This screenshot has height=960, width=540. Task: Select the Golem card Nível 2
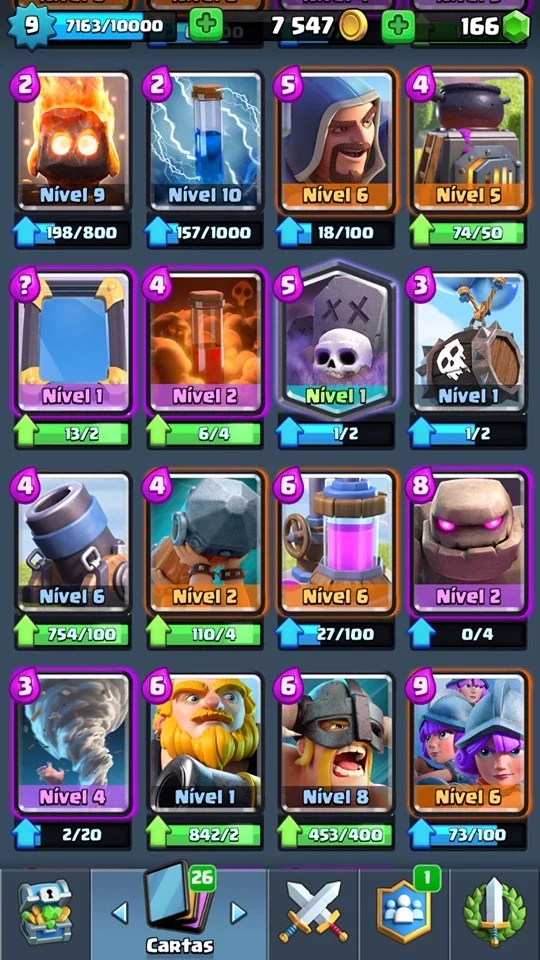pyautogui.click(x=470, y=543)
